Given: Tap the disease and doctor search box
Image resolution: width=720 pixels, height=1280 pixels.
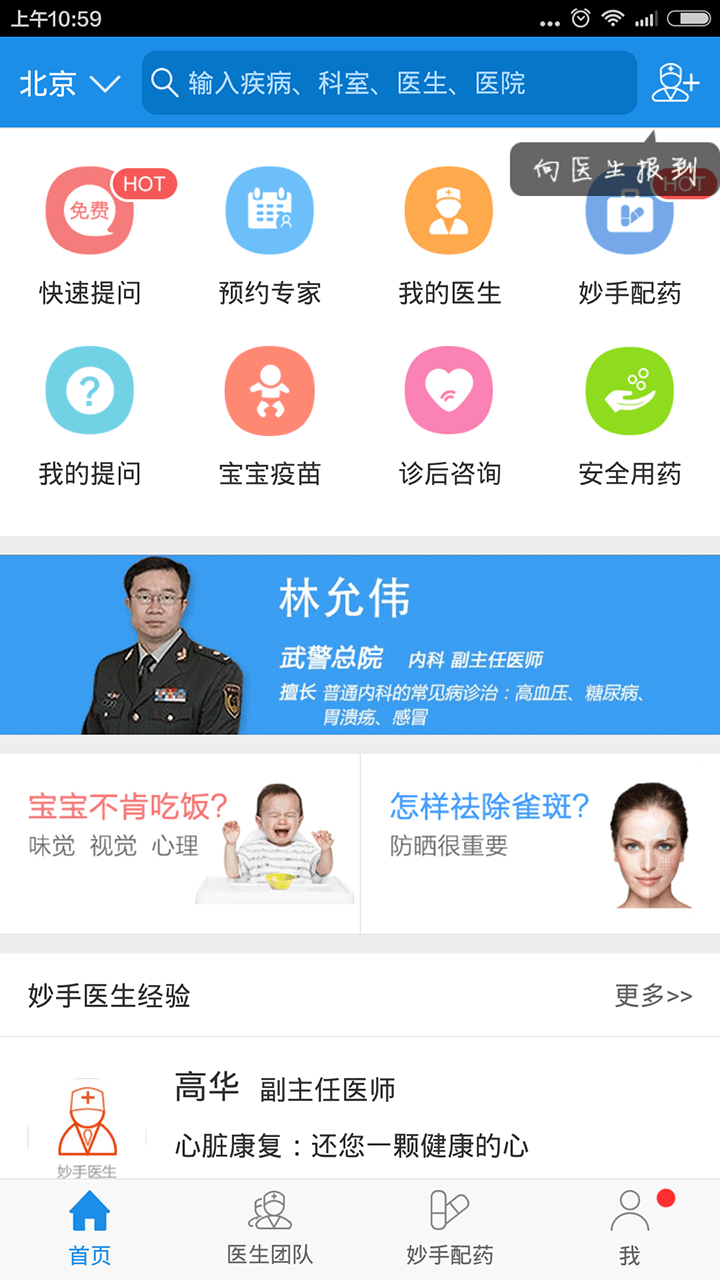Looking at the screenshot, I should tap(389, 83).
